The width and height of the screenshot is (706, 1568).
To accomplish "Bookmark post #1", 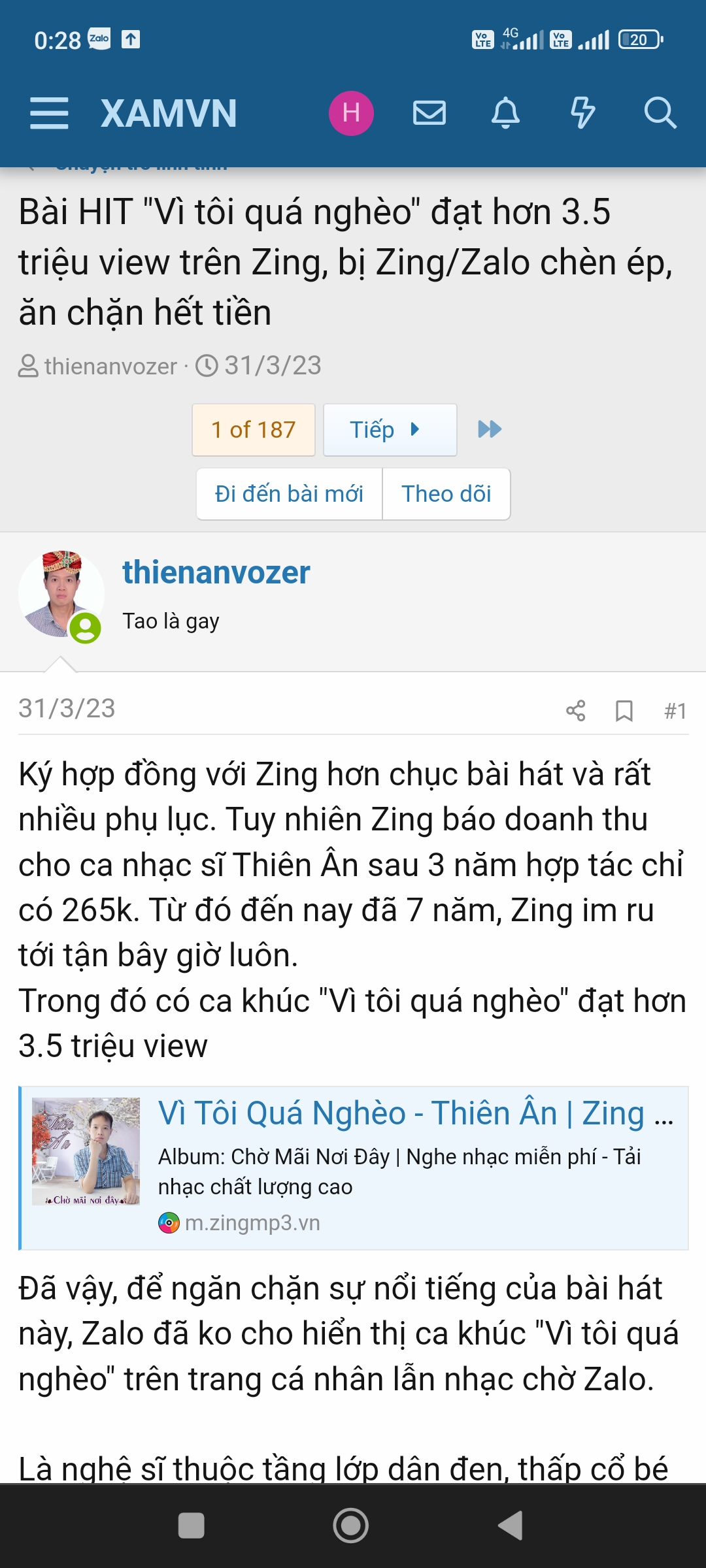I will point(624,710).
